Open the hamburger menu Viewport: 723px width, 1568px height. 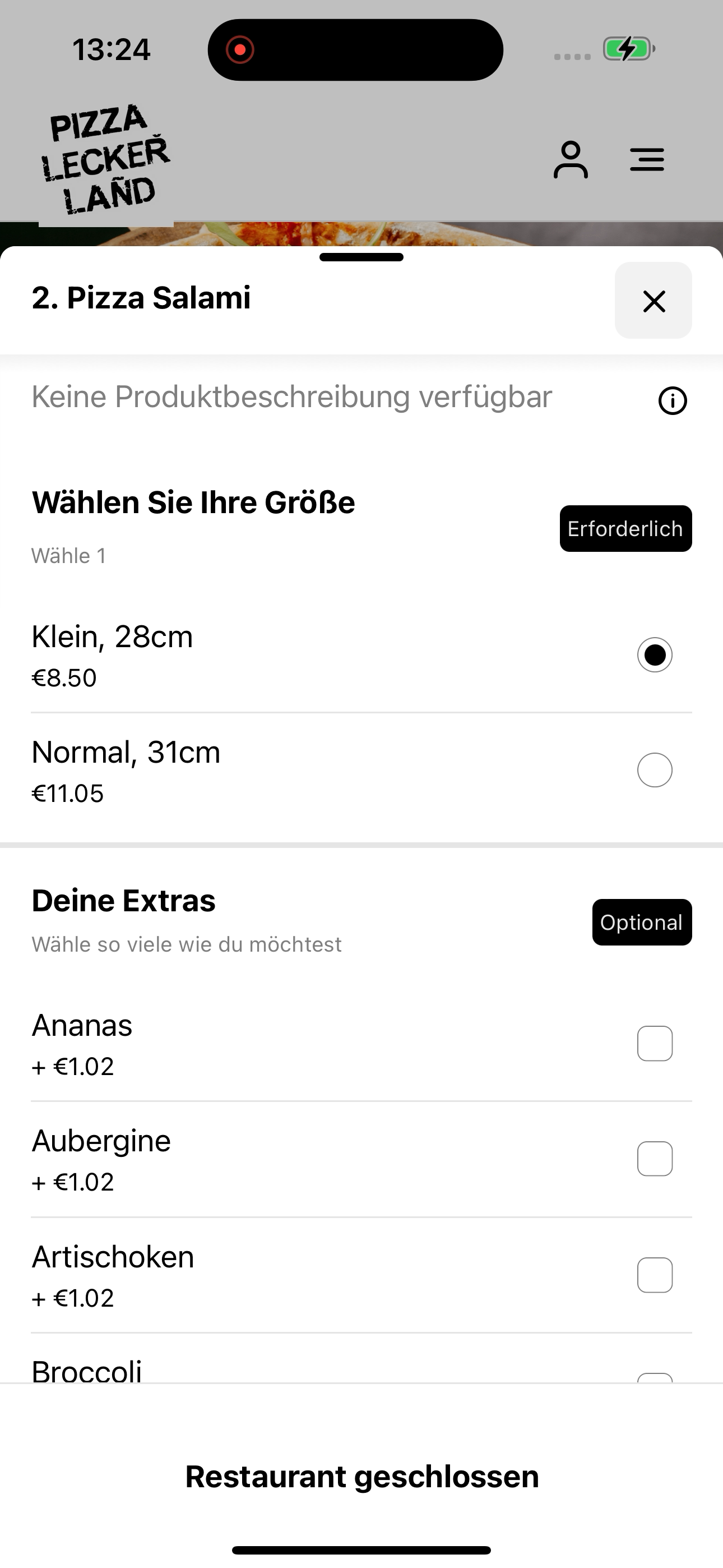click(647, 159)
